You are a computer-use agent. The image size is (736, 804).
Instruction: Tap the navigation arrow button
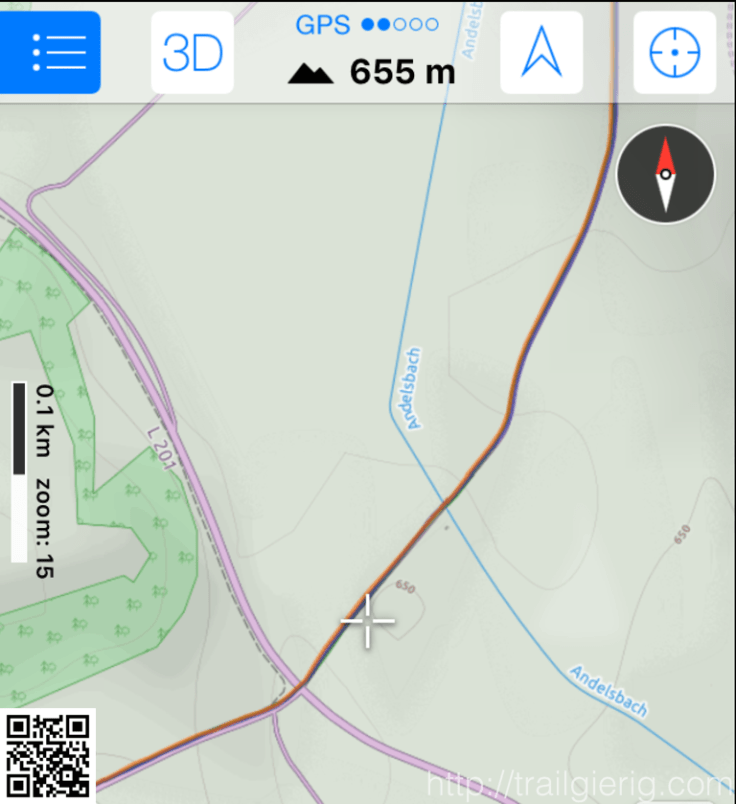[x=541, y=52]
